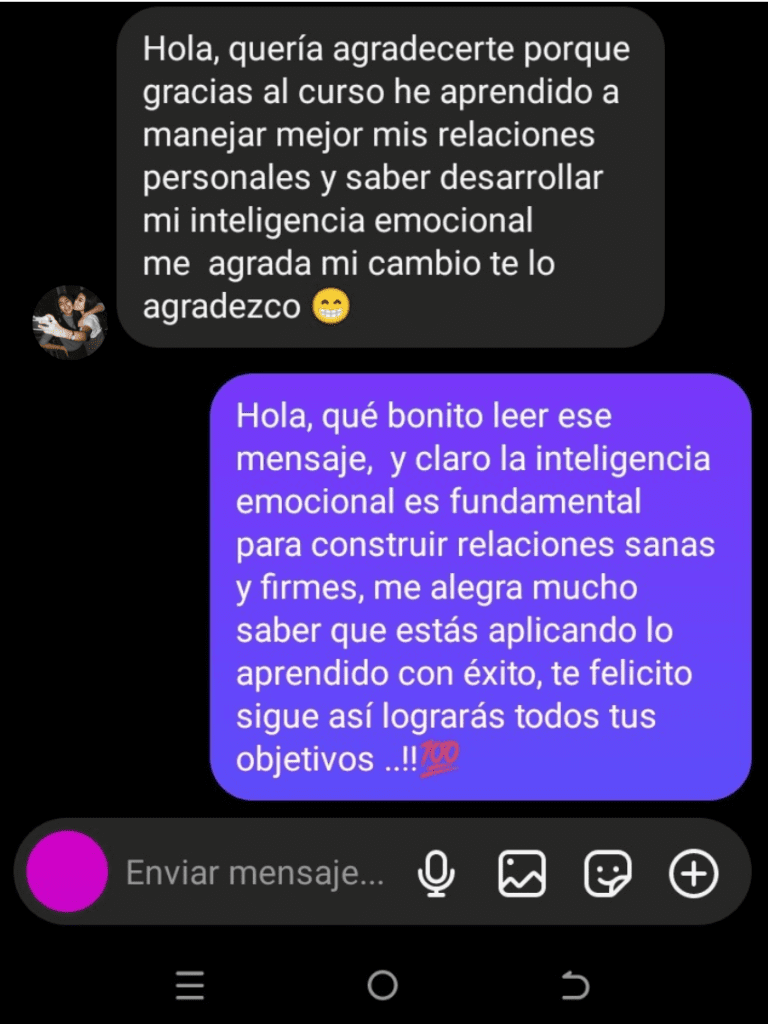Viewport: 768px width, 1024px height.
Task: Record a voice message with microphone icon
Action: 436,874
